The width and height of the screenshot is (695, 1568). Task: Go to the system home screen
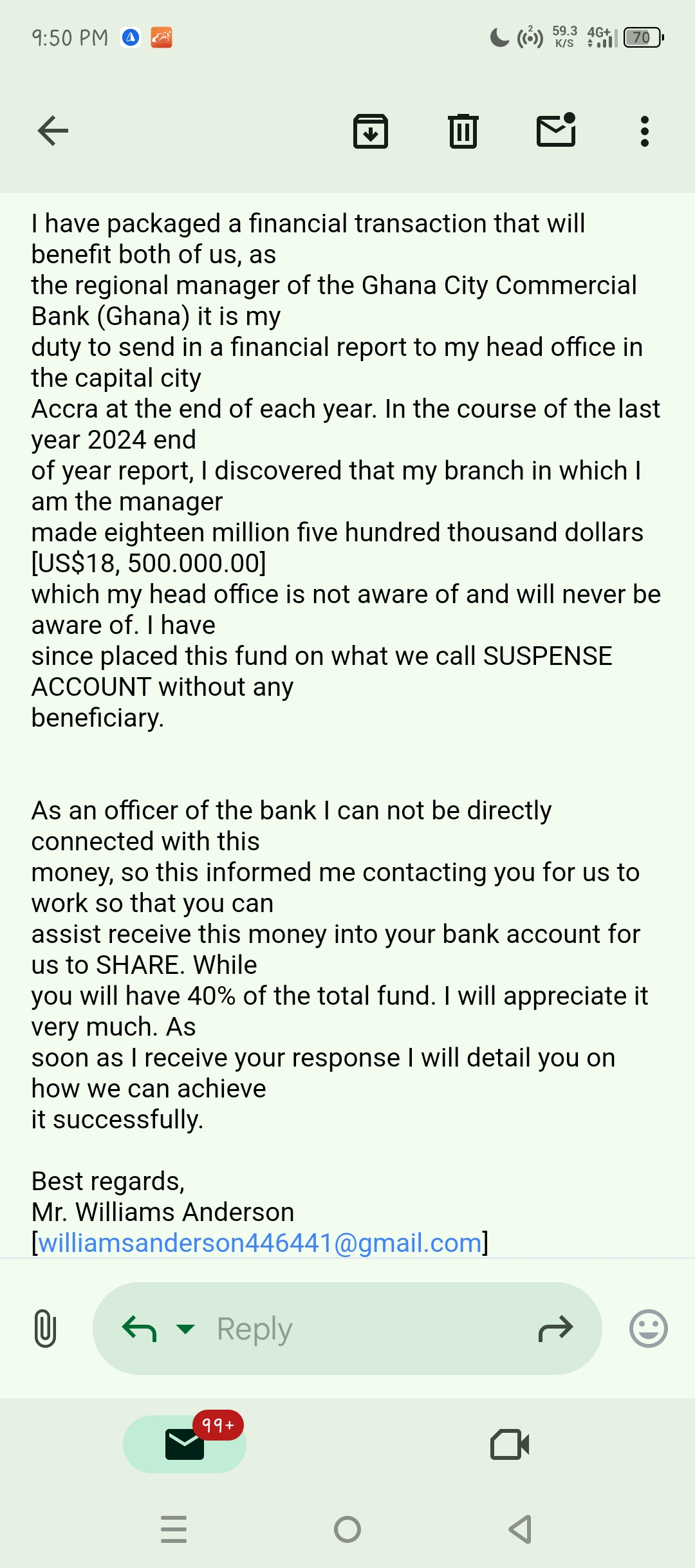347,1529
